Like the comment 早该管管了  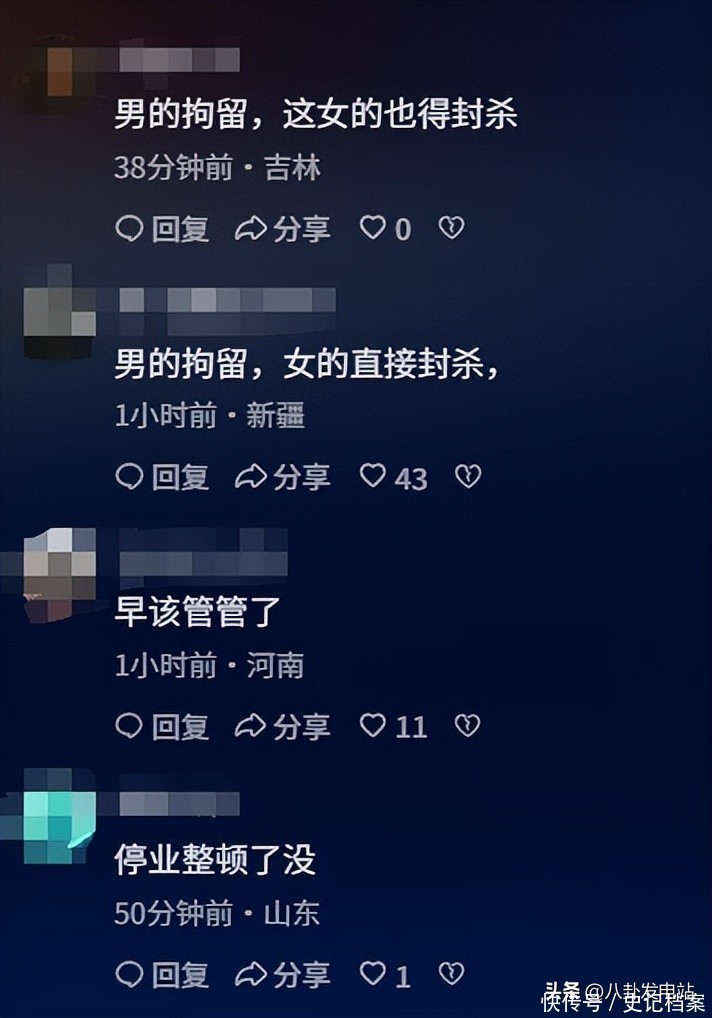point(373,726)
